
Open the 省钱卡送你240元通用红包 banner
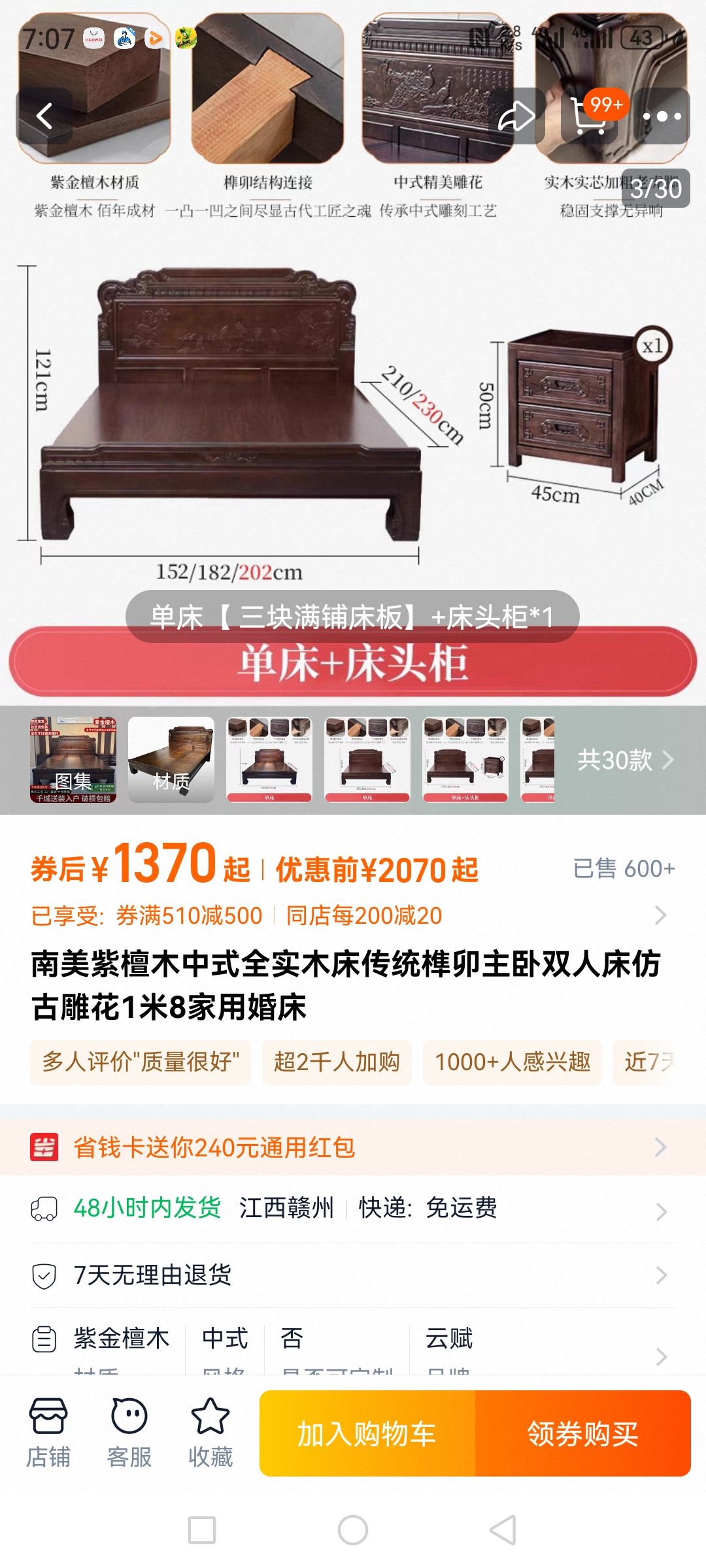(353, 1147)
